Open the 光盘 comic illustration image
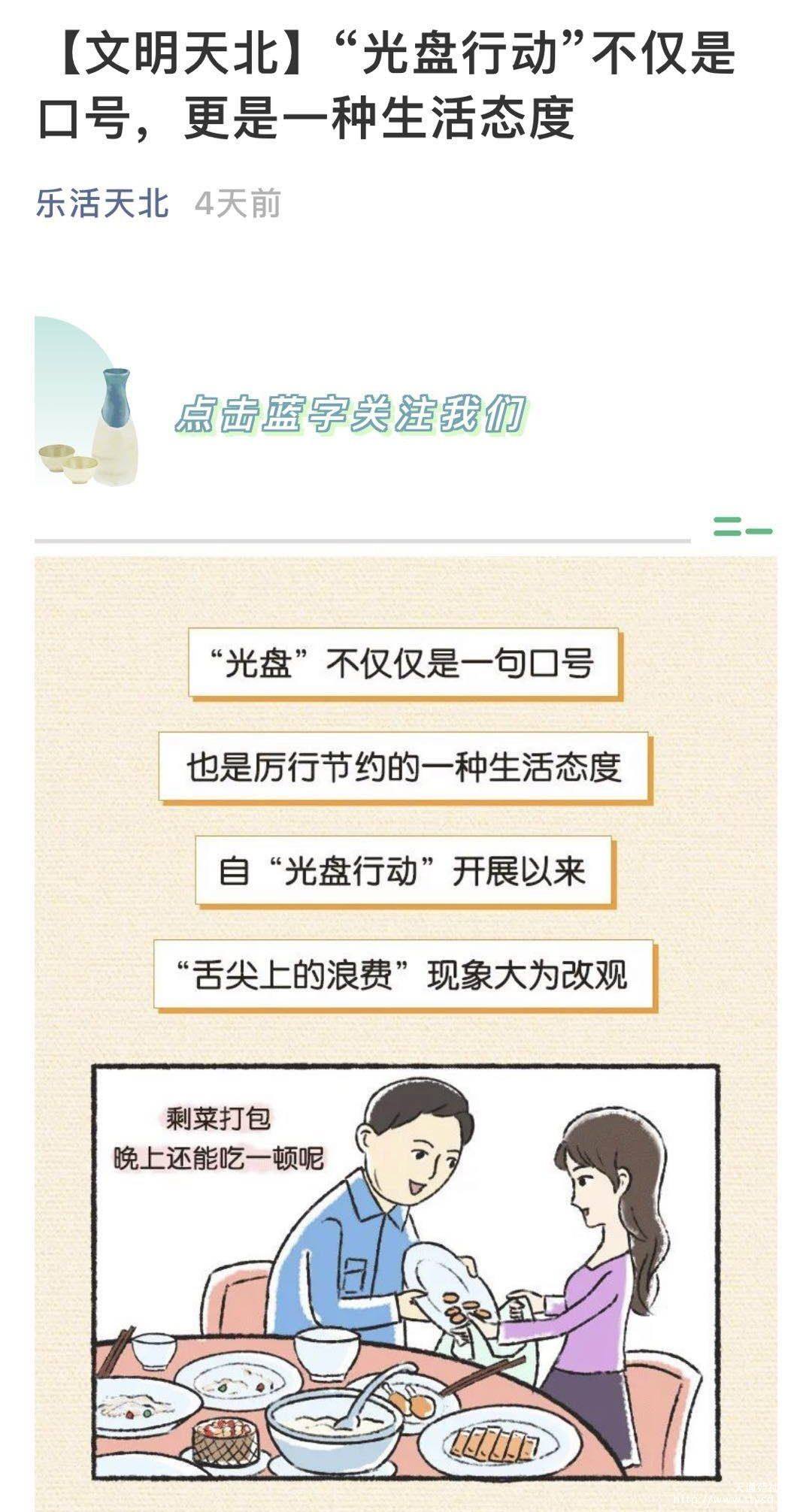Image resolution: width=812 pixels, height=1512 pixels. 406,1034
